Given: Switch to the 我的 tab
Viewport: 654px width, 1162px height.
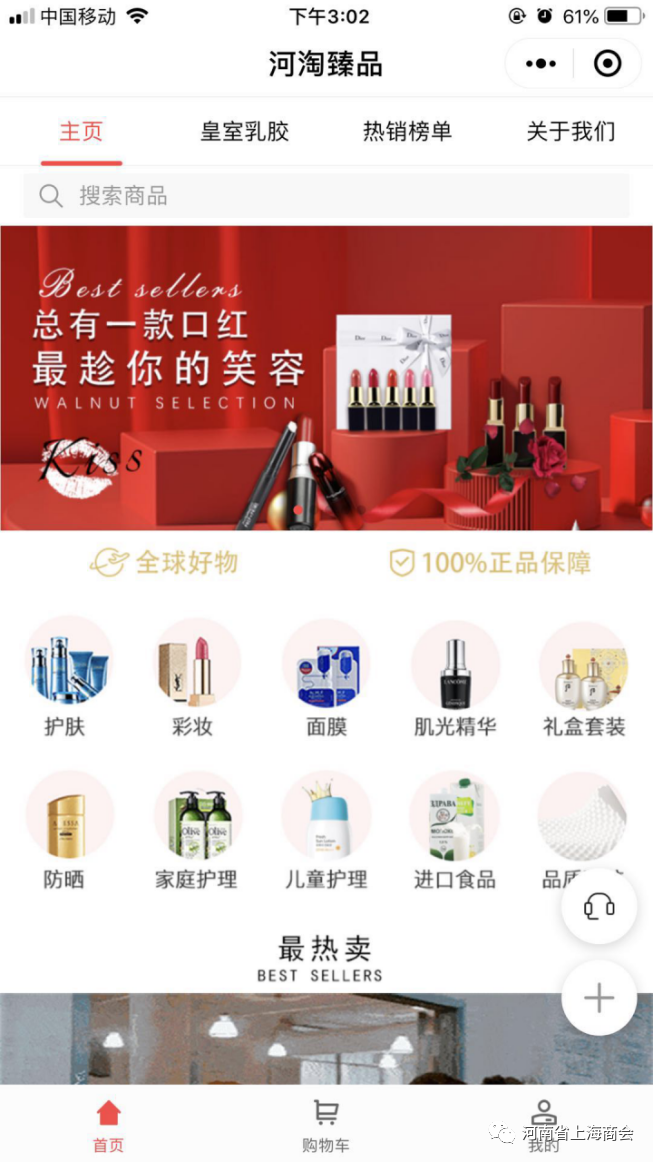Looking at the screenshot, I should [543, 1126].
